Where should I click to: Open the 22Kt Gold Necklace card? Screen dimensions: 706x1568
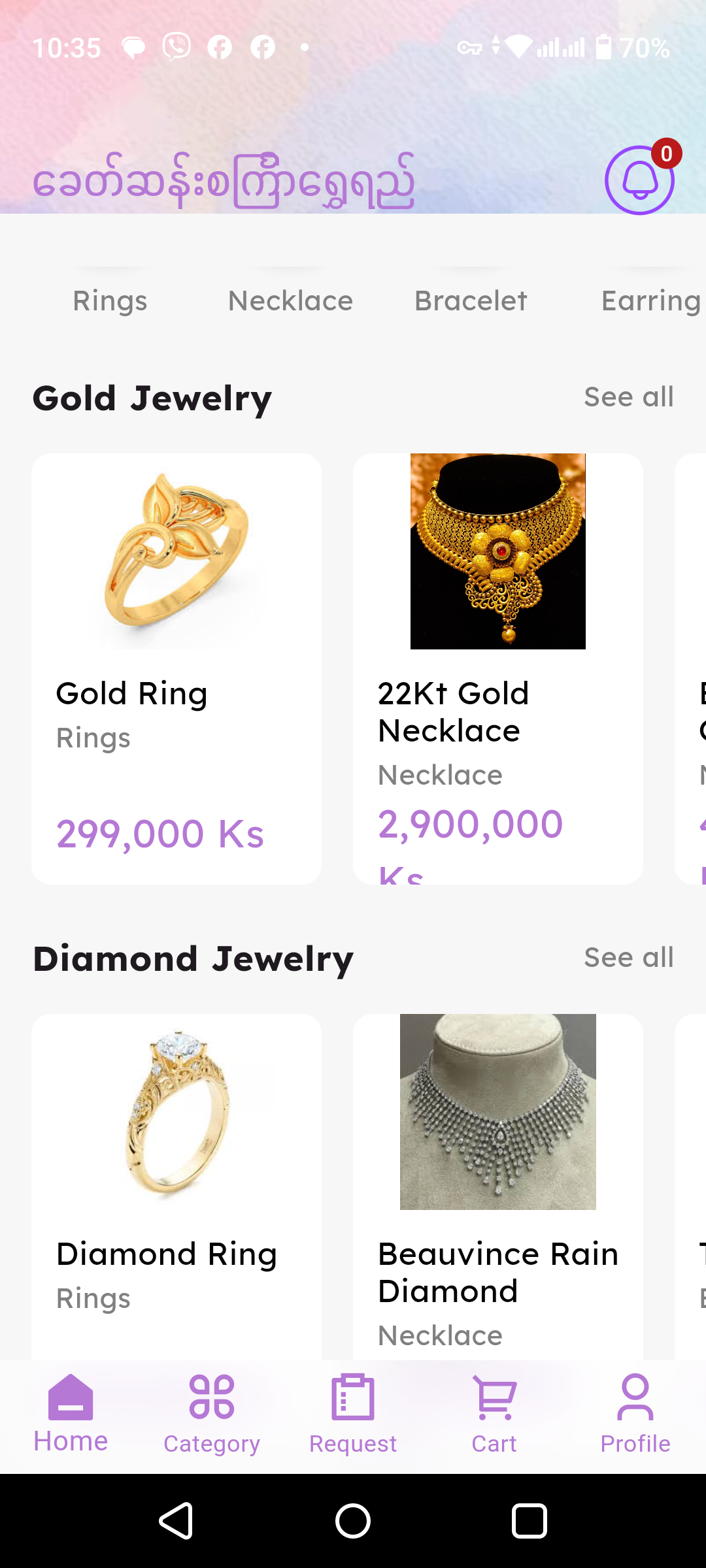click(498, 669)
